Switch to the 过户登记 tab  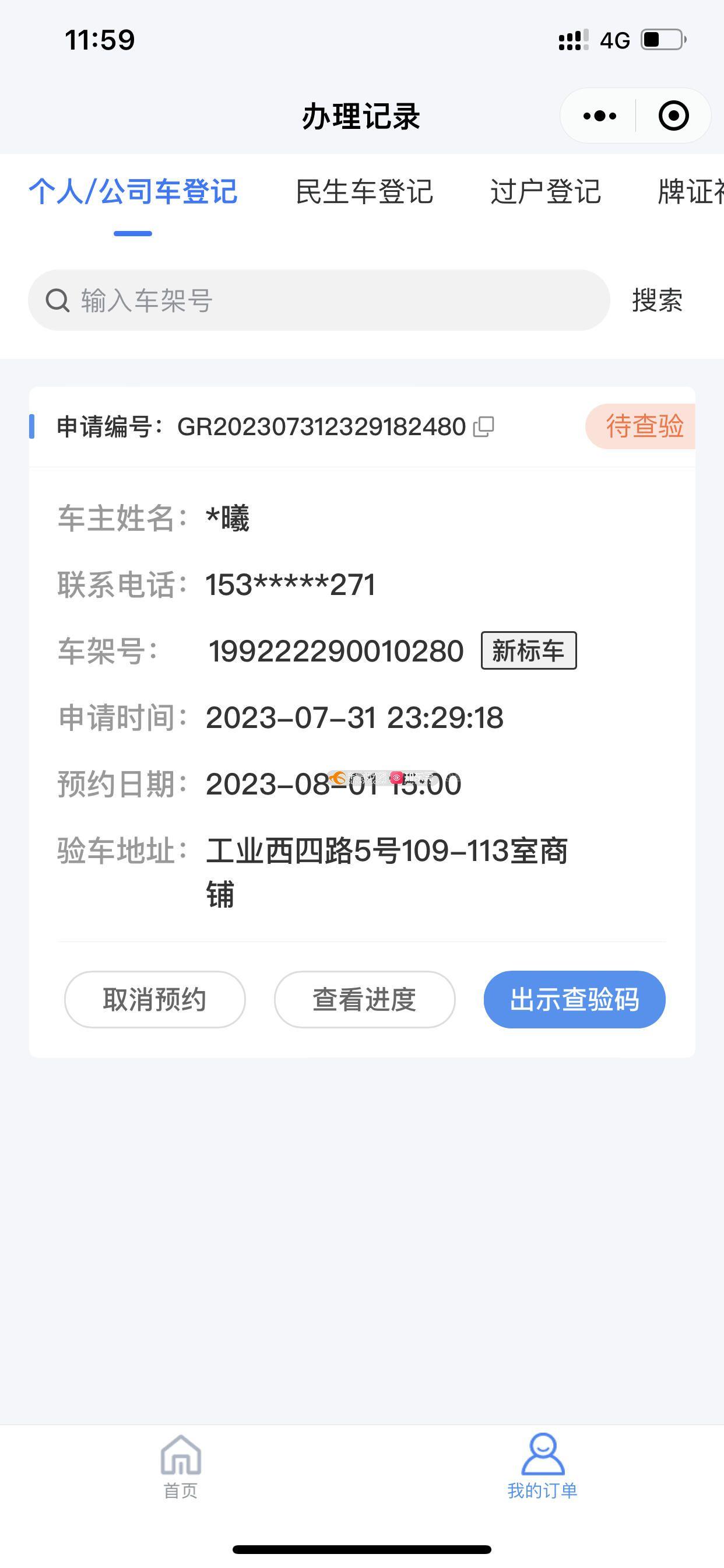[x=545, y=192]
